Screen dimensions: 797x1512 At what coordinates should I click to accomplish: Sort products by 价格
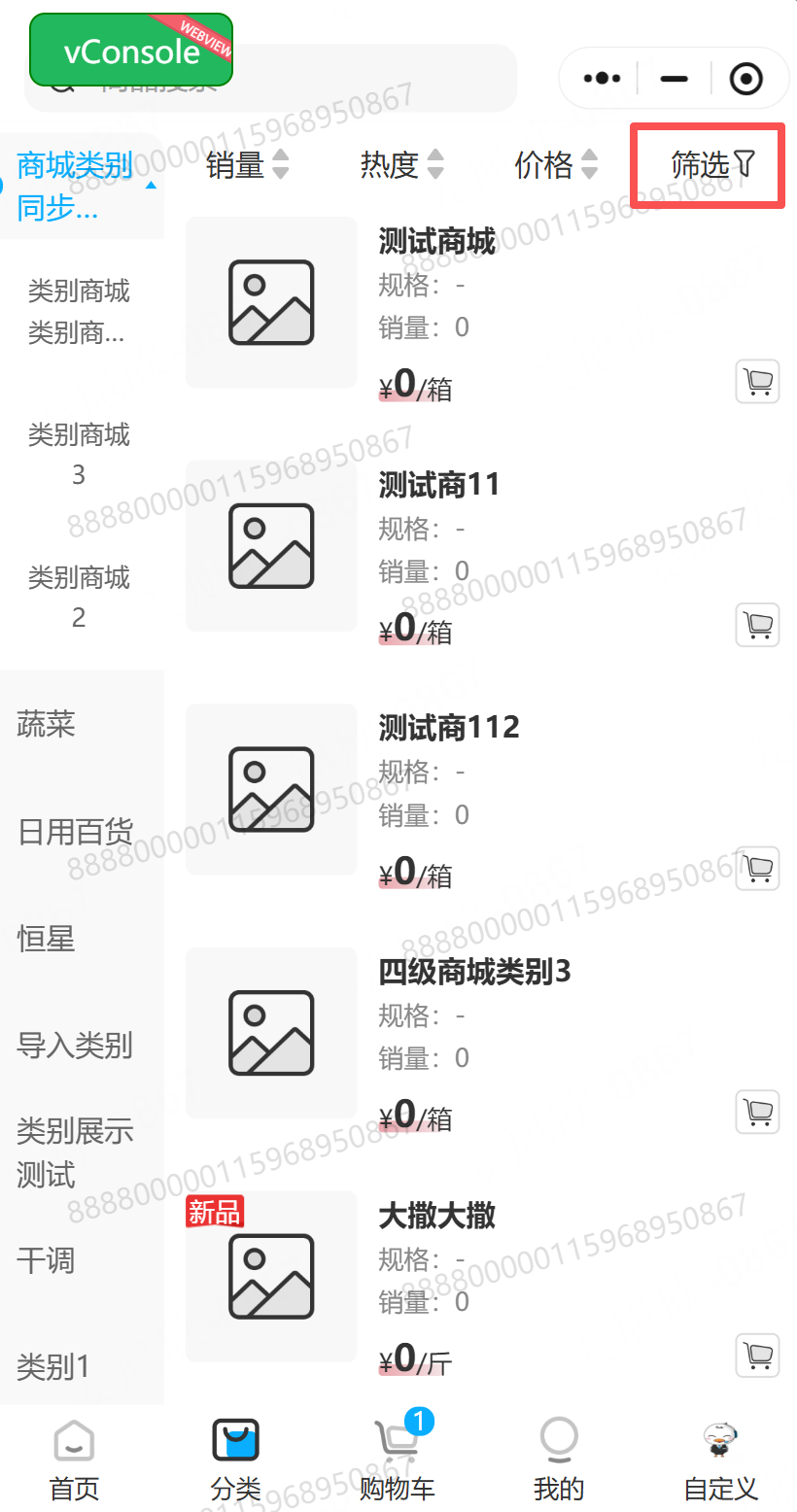[555, 165]
